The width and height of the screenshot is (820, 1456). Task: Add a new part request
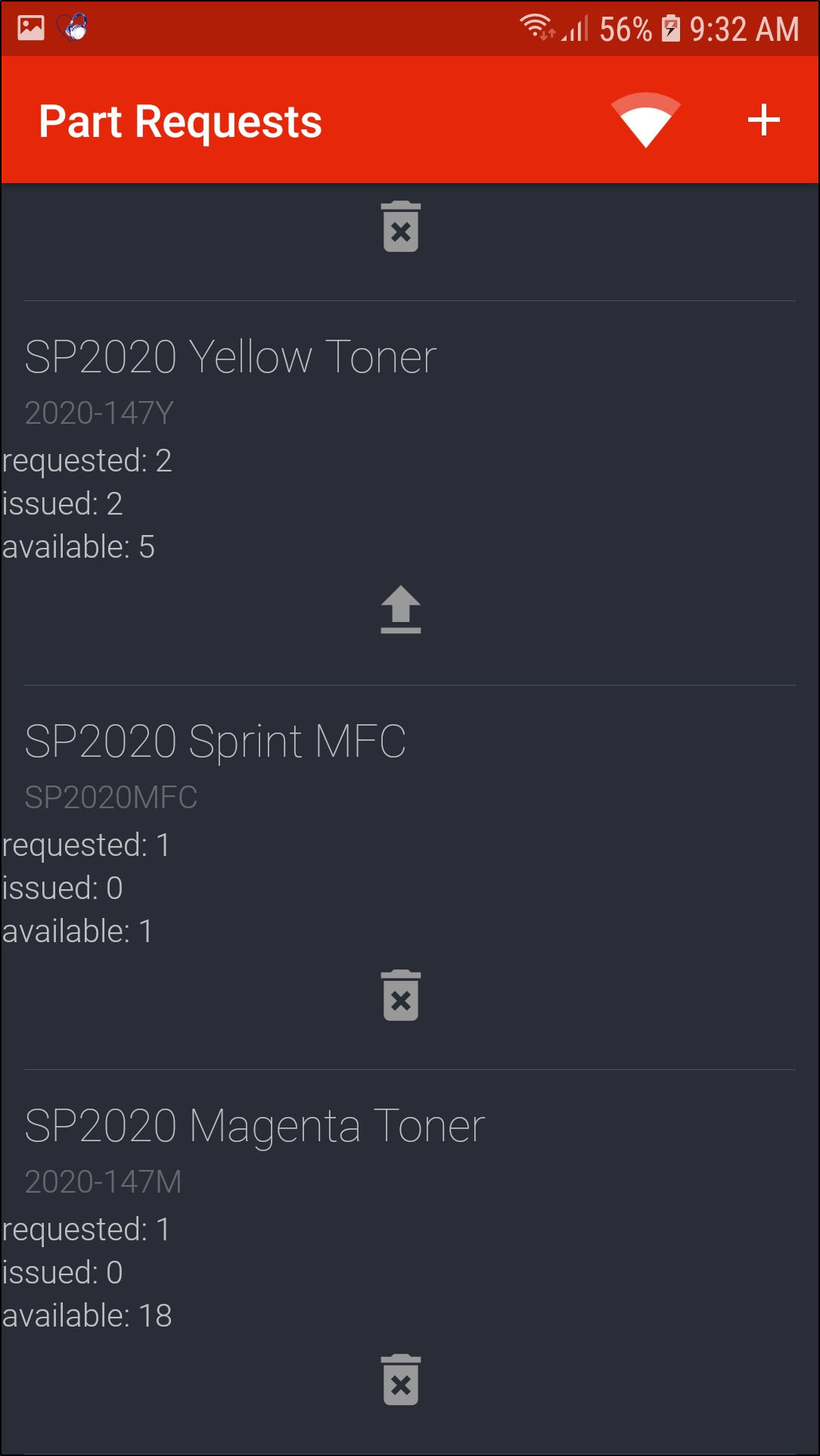coord(763,120)
